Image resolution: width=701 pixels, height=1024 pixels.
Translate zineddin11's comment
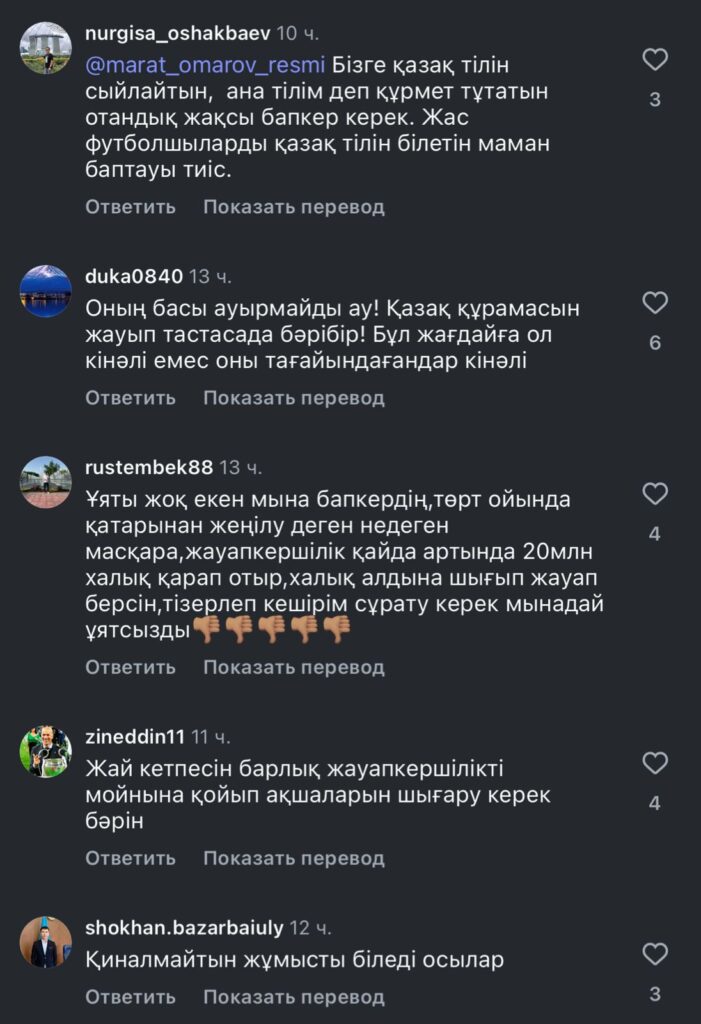click(x=294, y=858)
